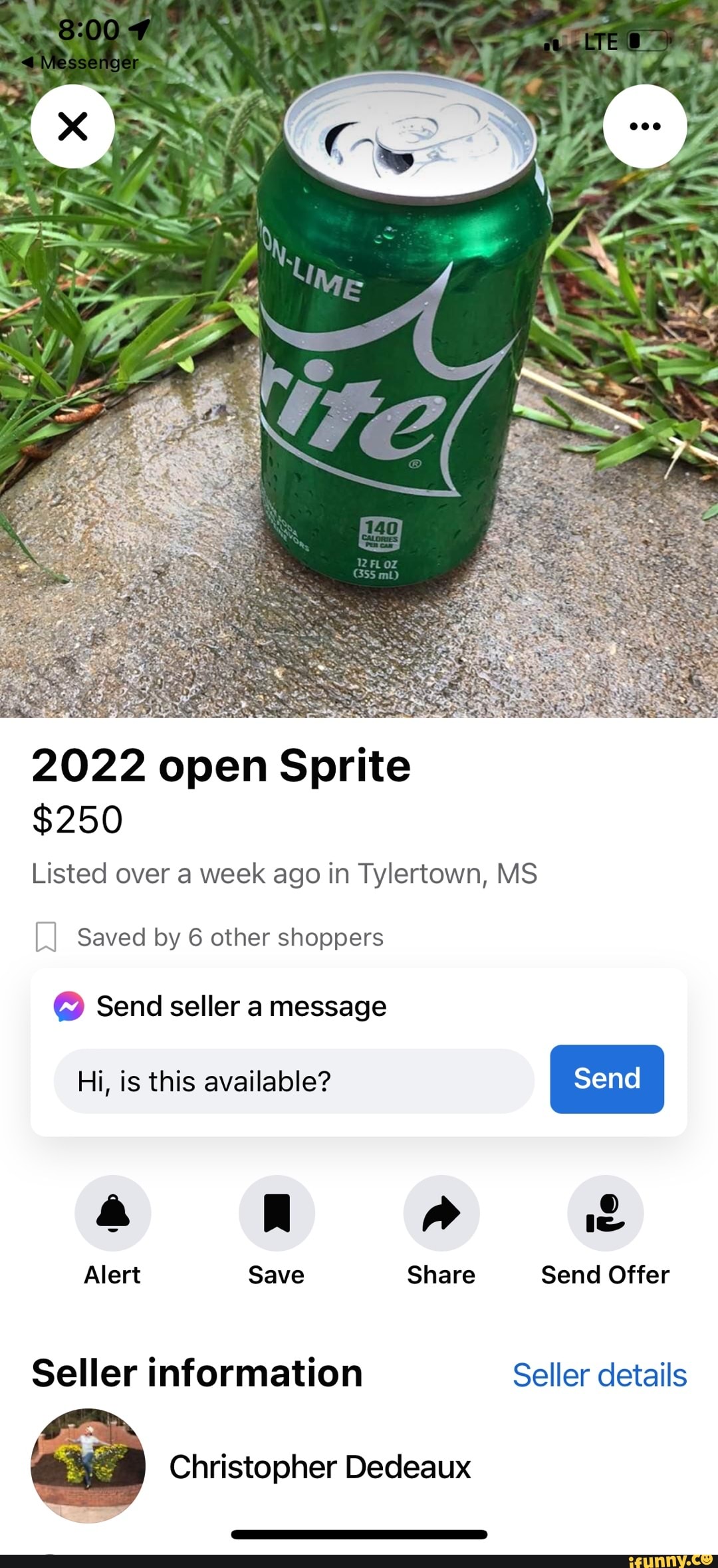View the seller's profile picture
Viewport: 718px width, 1568px height.
coord(90,1468)
